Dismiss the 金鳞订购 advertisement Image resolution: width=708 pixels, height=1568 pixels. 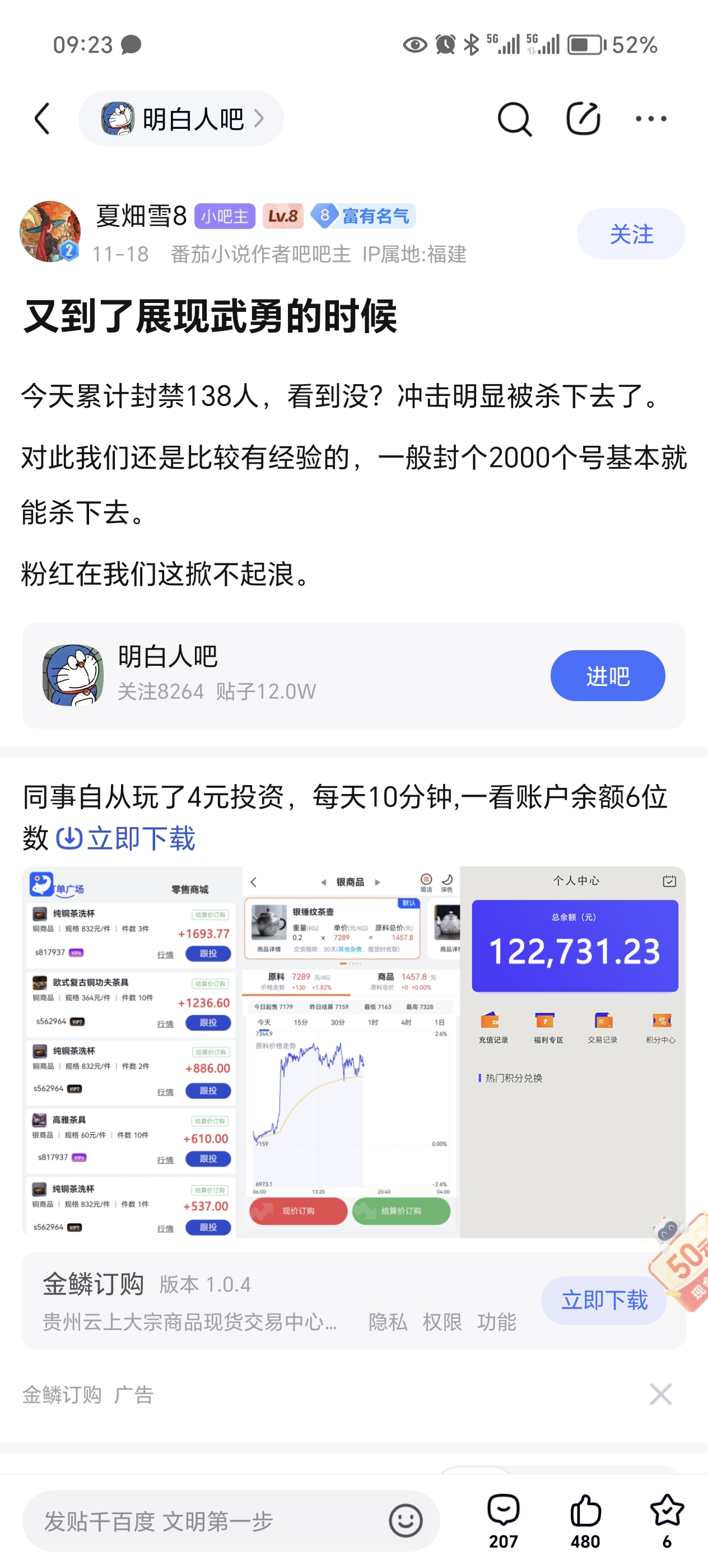pyautogui.click(x=660, y=1393)
